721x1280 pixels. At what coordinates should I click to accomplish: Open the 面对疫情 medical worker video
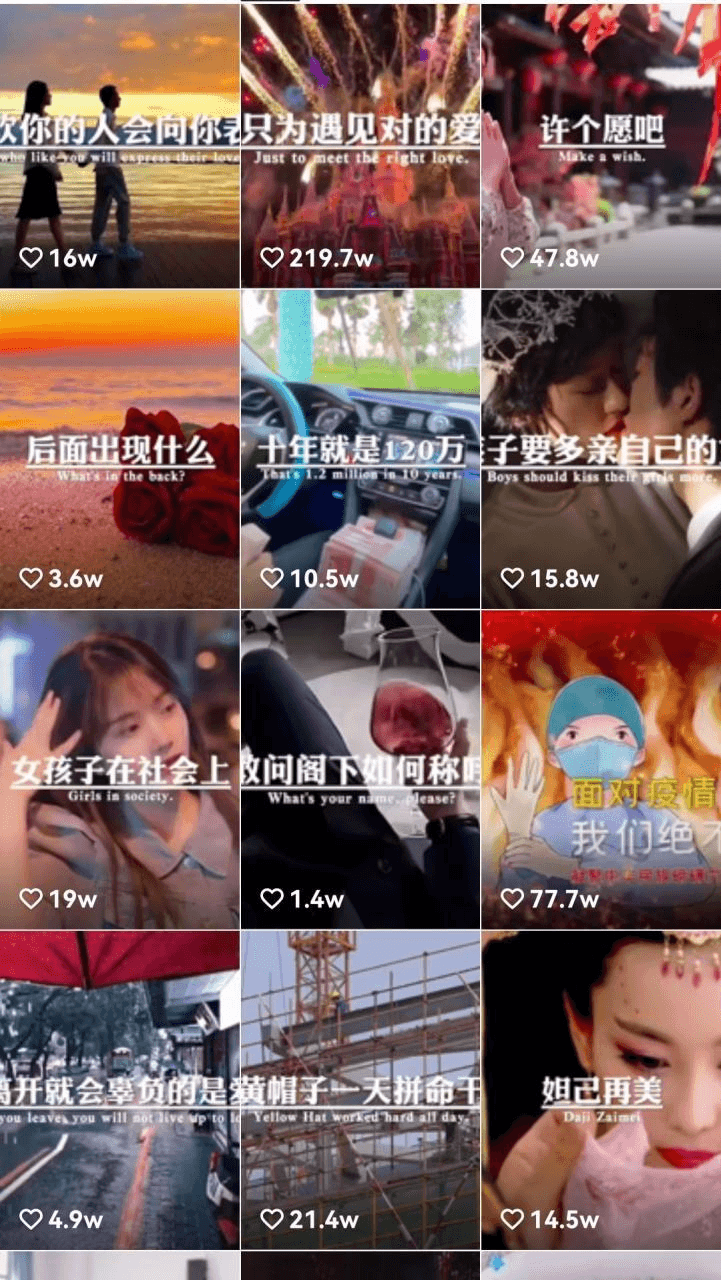600,740
